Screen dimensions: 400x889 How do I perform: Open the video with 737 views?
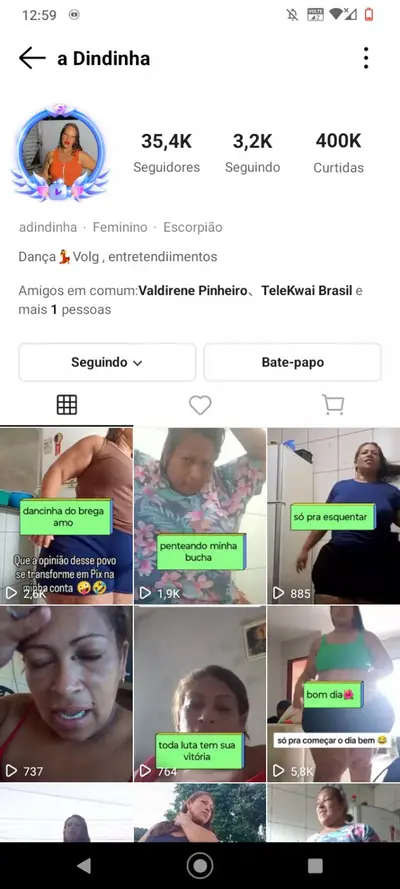point(66,693)
